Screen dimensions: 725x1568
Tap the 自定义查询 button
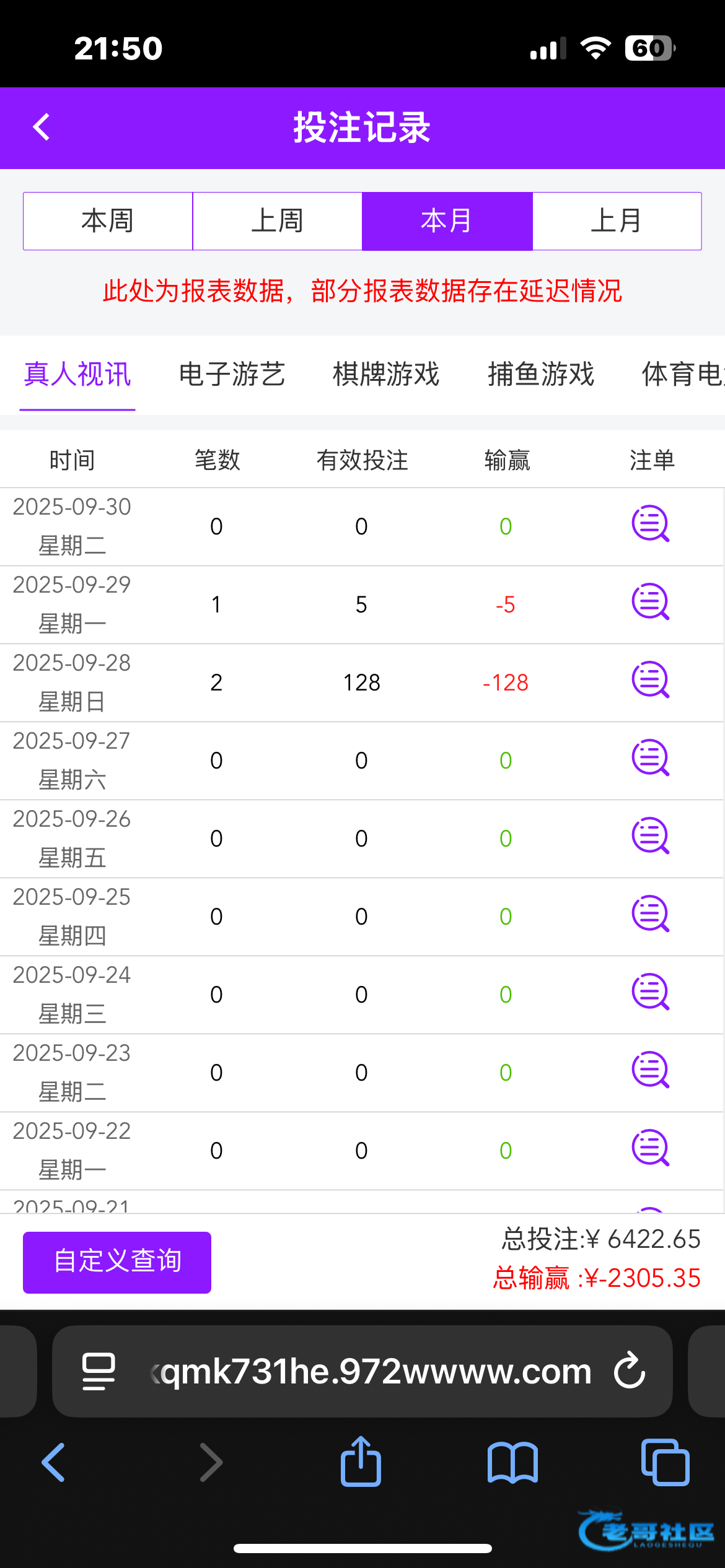(x=117, y=1262)
